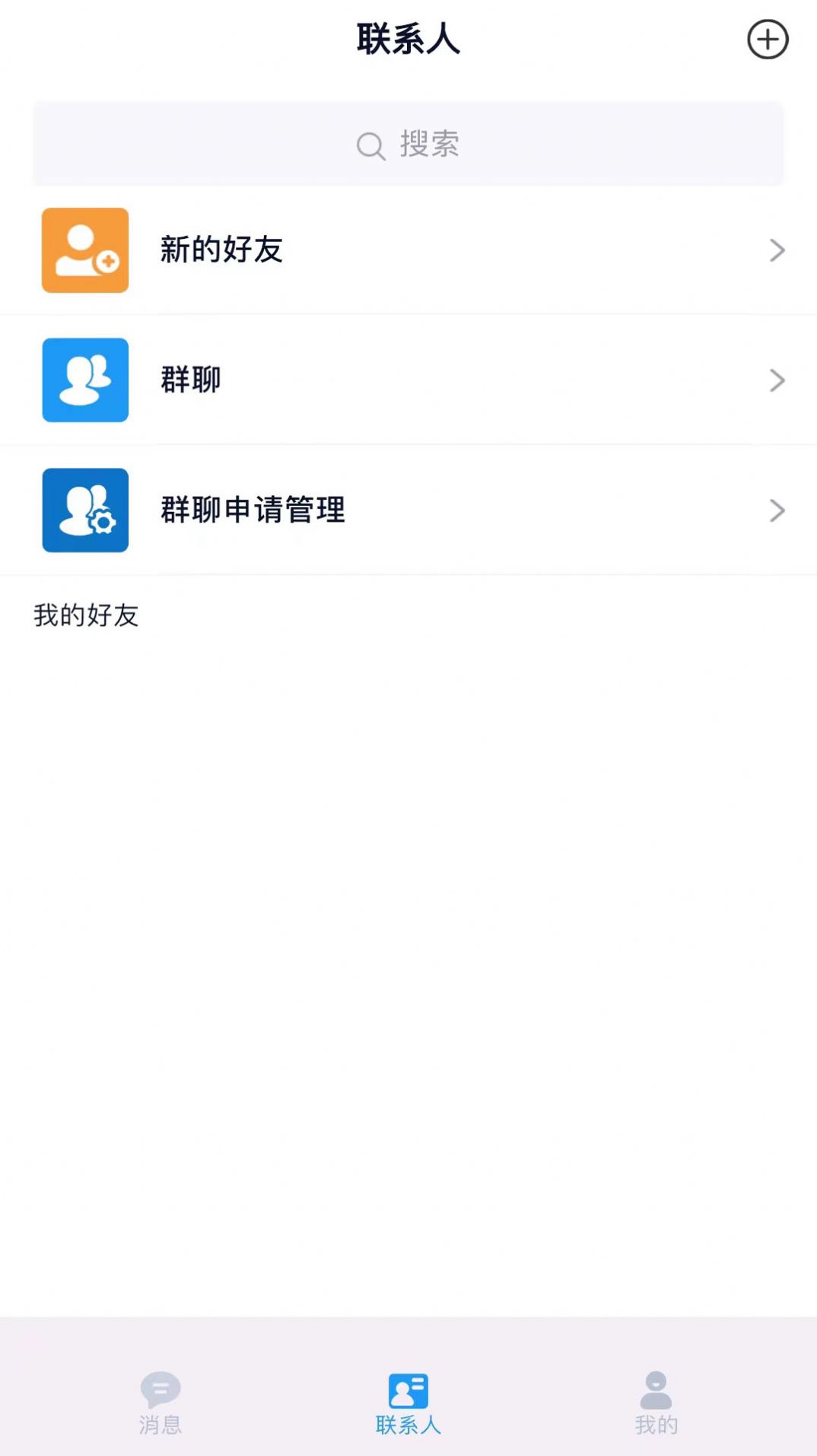Click the group chat management gear icon

click(84, 510)
